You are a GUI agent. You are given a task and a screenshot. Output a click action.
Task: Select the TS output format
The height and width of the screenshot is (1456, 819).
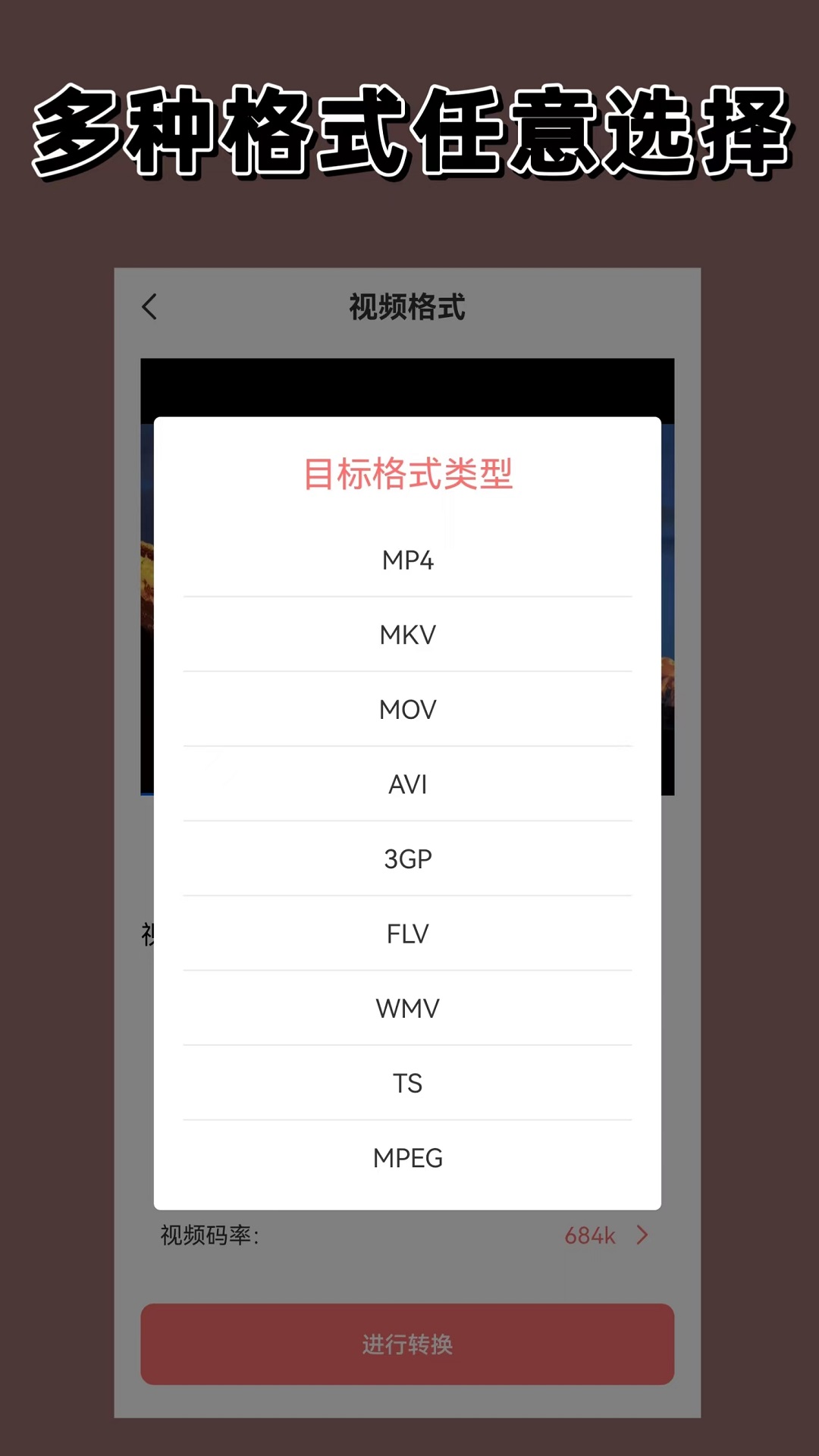407,1083
